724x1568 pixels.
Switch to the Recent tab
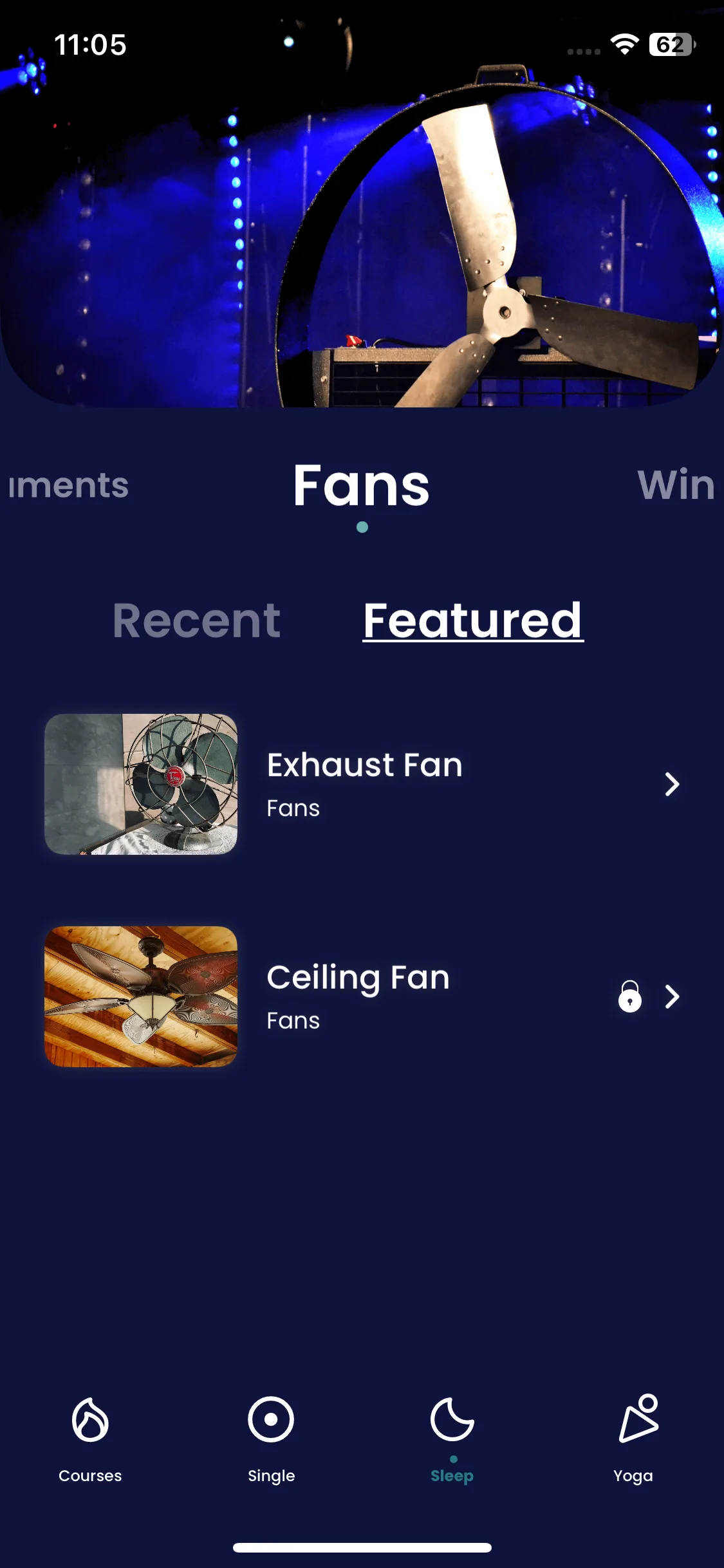pos(196,621)
